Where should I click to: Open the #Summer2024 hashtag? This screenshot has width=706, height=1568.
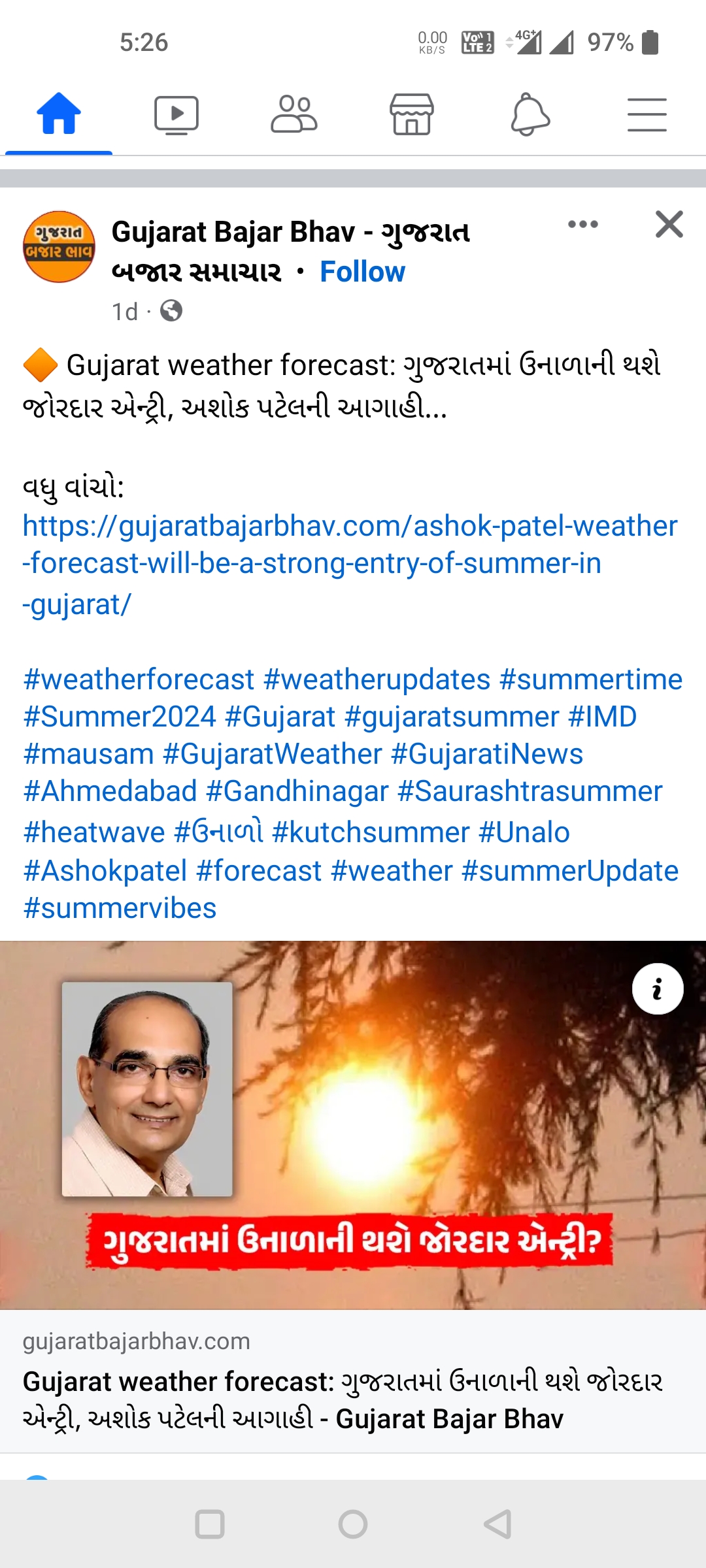120,717
